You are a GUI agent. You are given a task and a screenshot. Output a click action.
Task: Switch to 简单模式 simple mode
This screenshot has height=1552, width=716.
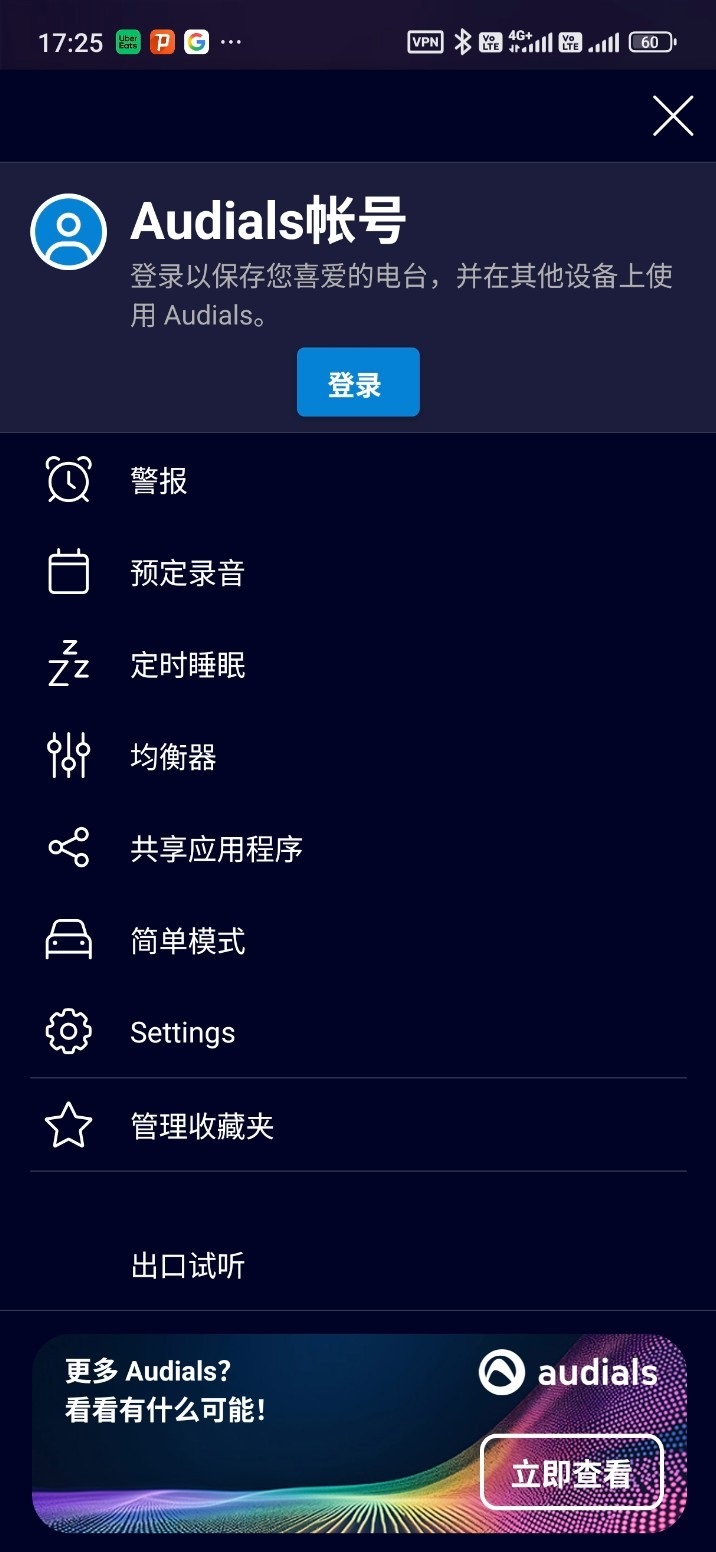coord(187,941)
